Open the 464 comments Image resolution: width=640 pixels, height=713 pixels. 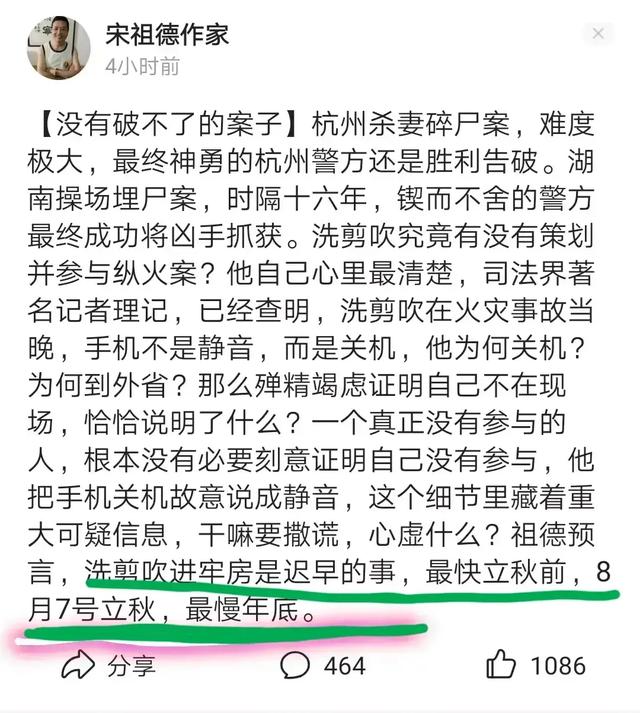(x=322, y=666)
